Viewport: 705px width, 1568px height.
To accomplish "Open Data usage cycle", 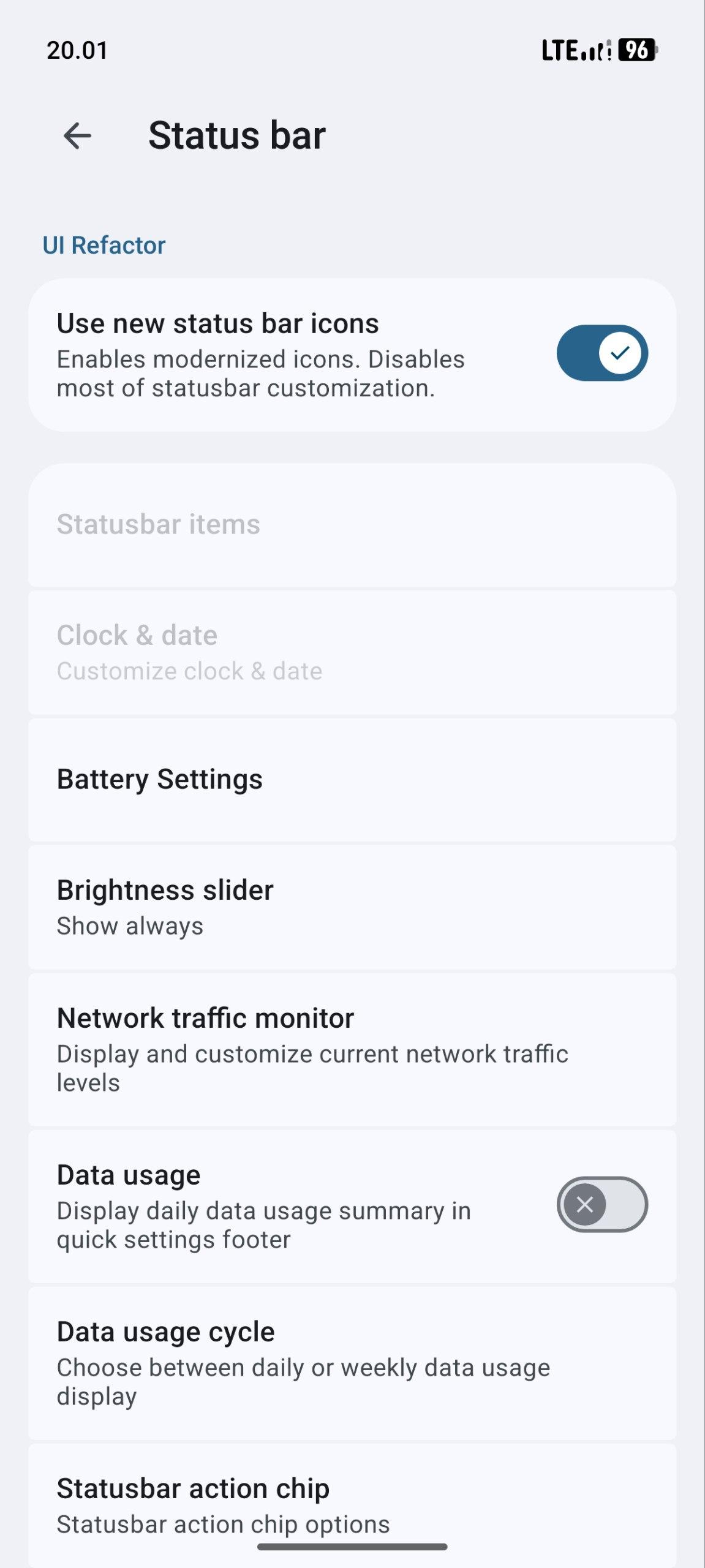I will [x=352, y=1363].
